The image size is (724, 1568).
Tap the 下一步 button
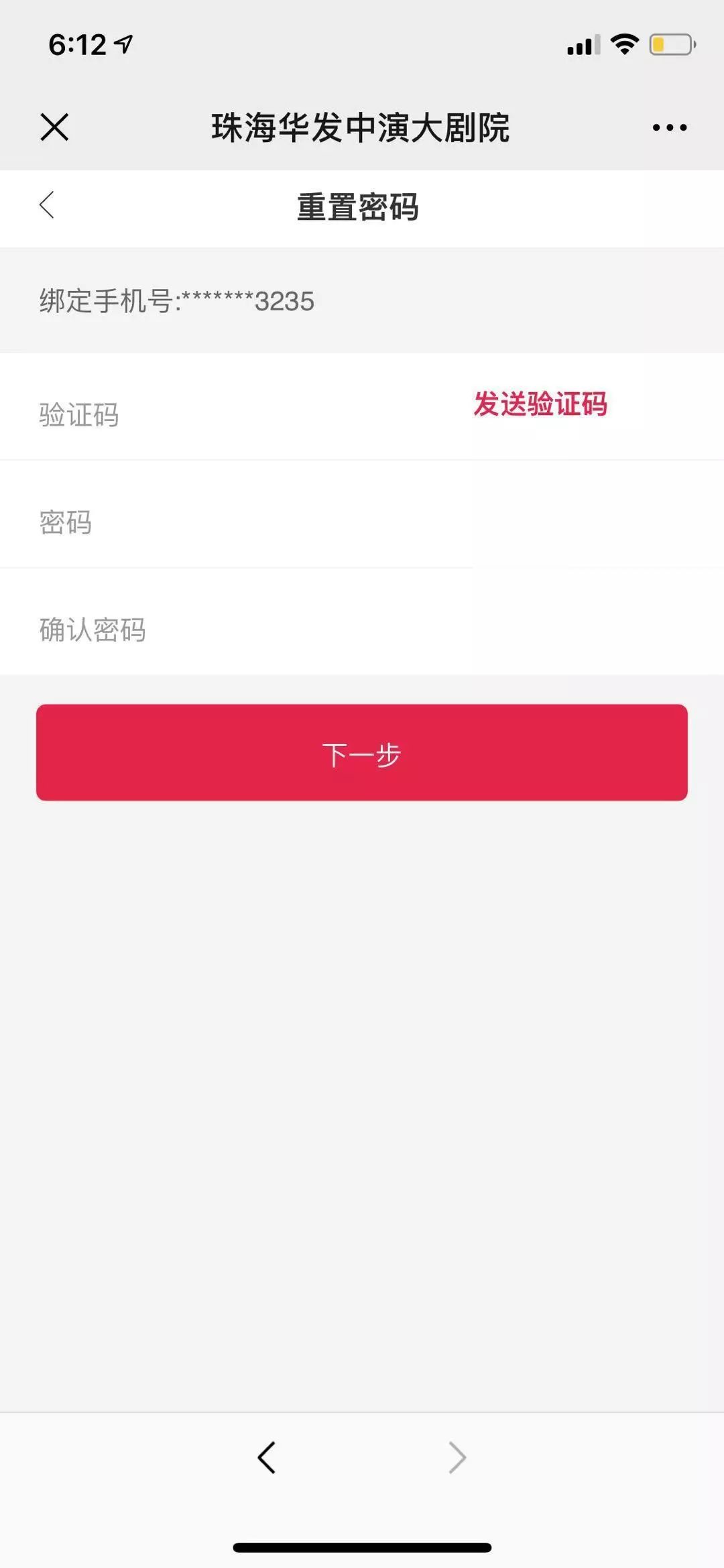tap(362, 752)
